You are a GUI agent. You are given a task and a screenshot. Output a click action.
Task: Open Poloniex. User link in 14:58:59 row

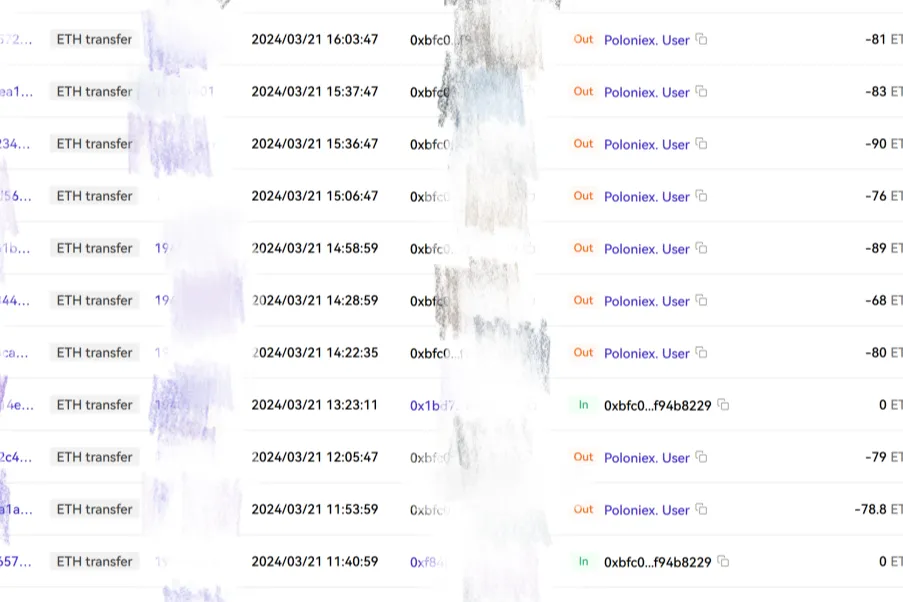click(x=646, y=249)
